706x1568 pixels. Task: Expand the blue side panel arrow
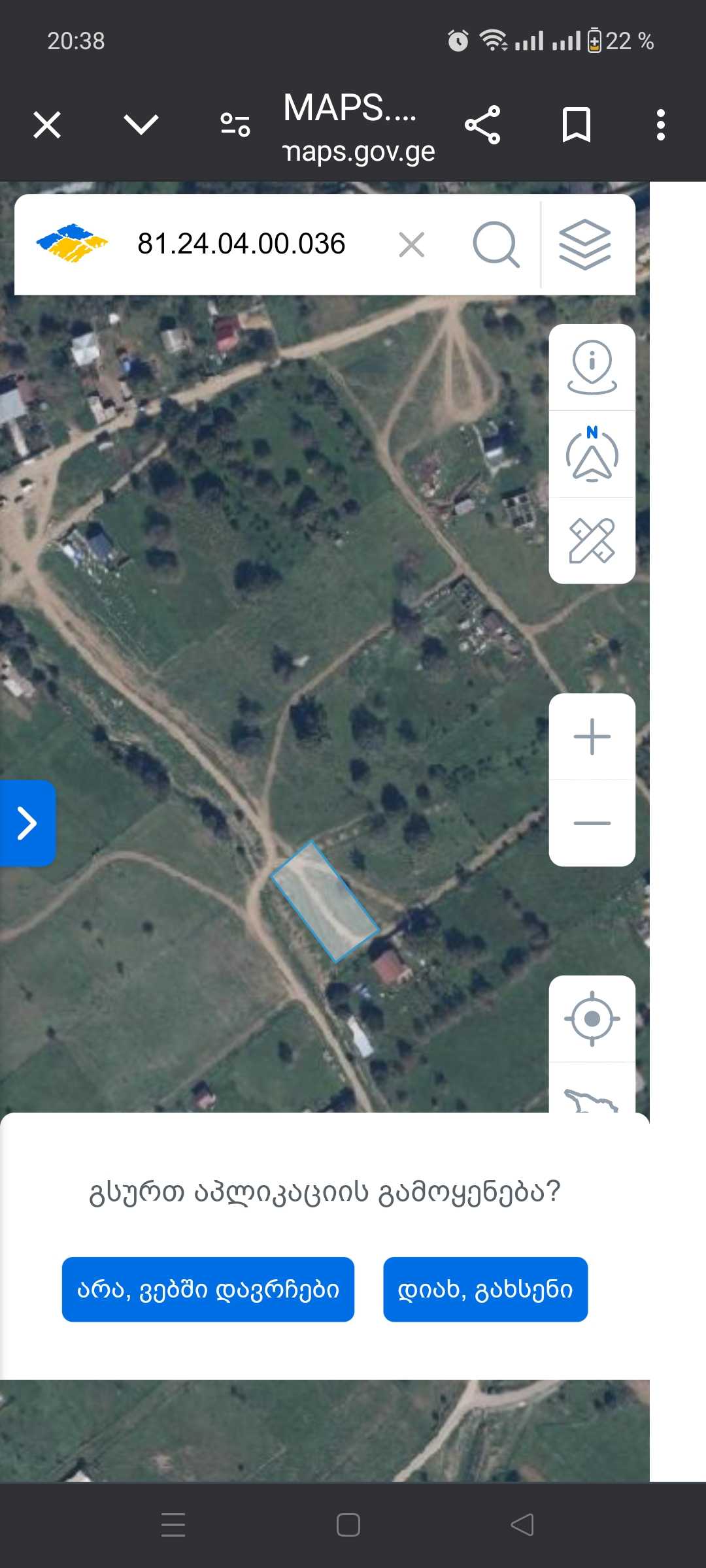click(x=27, y=823)
